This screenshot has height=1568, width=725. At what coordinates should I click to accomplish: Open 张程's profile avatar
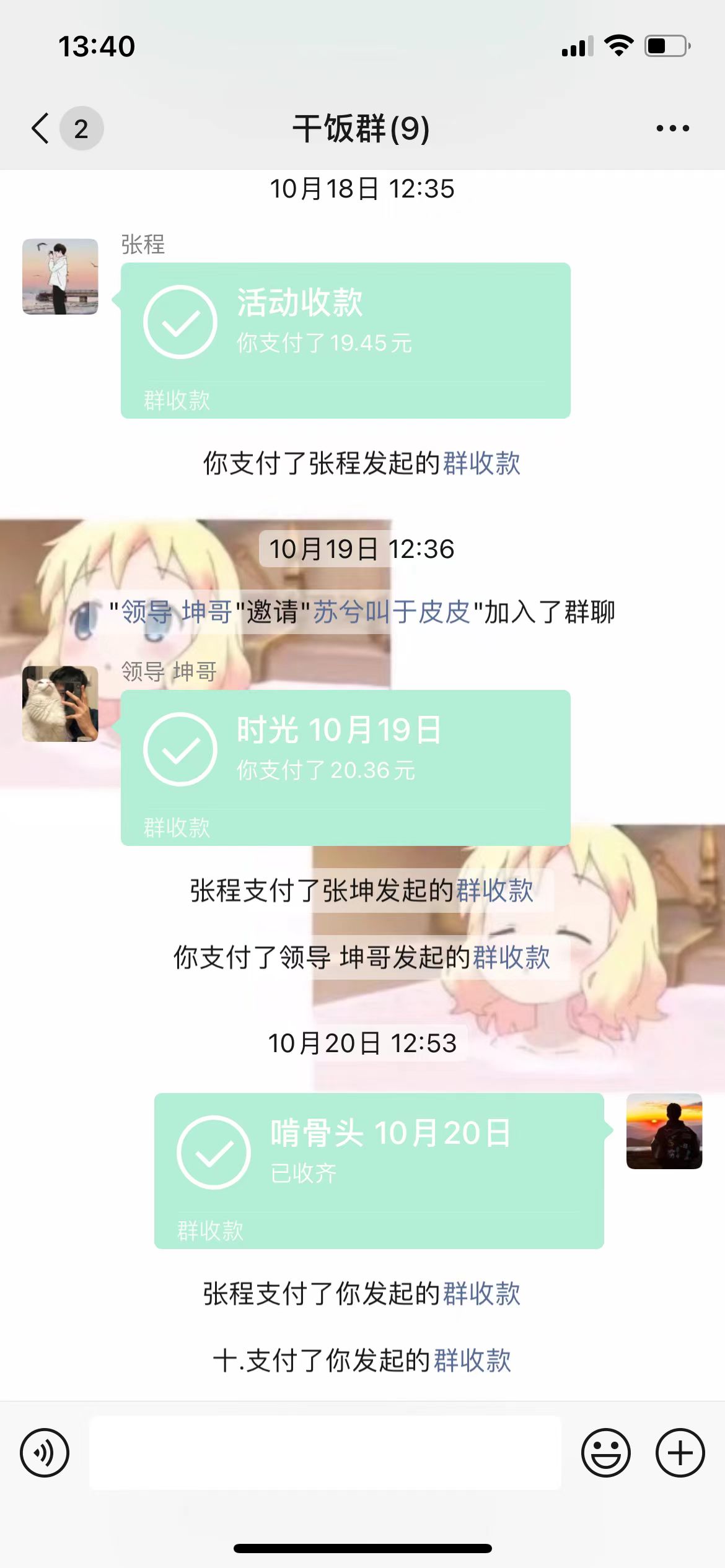(x=60, y=276)
